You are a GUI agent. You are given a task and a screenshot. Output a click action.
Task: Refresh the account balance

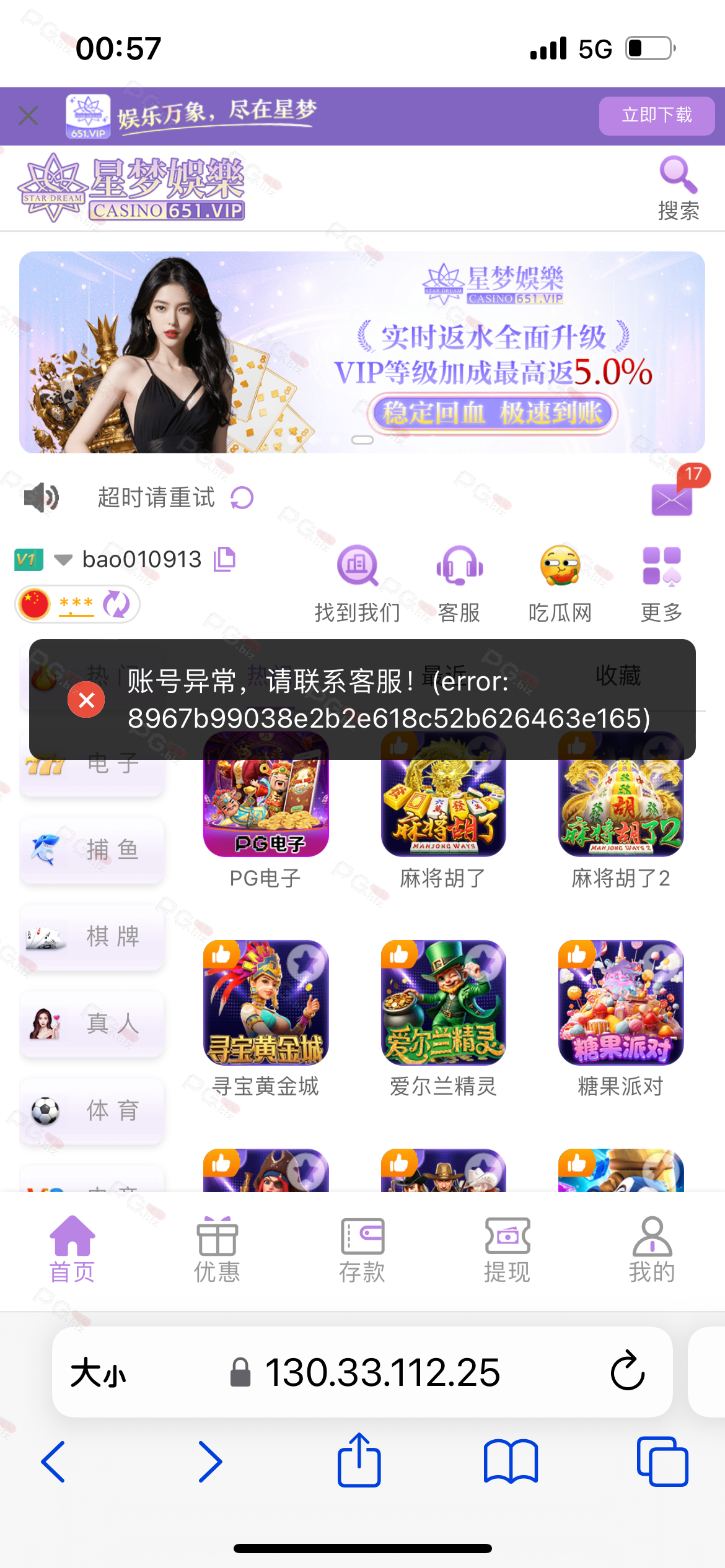(116, 604)
